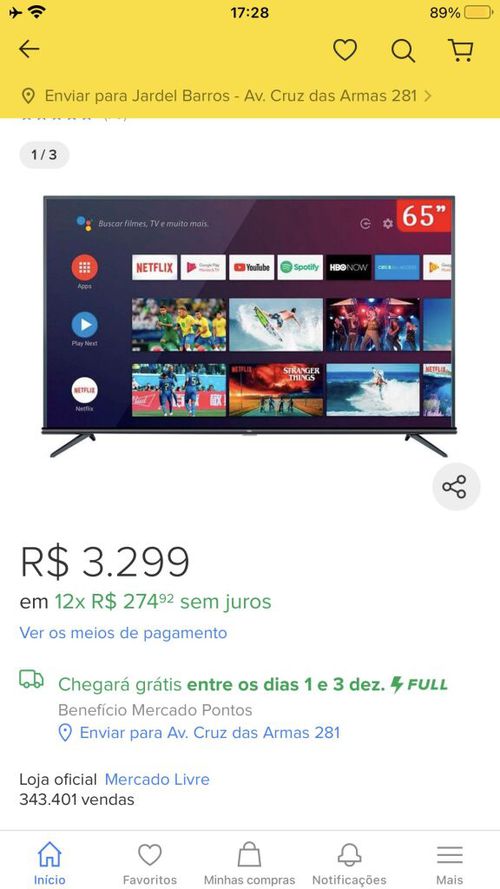Viewport: 500px width, 889px height.
Task: Open the 65" TV product image
Action: pyautogui.click(x=249, y=325)
